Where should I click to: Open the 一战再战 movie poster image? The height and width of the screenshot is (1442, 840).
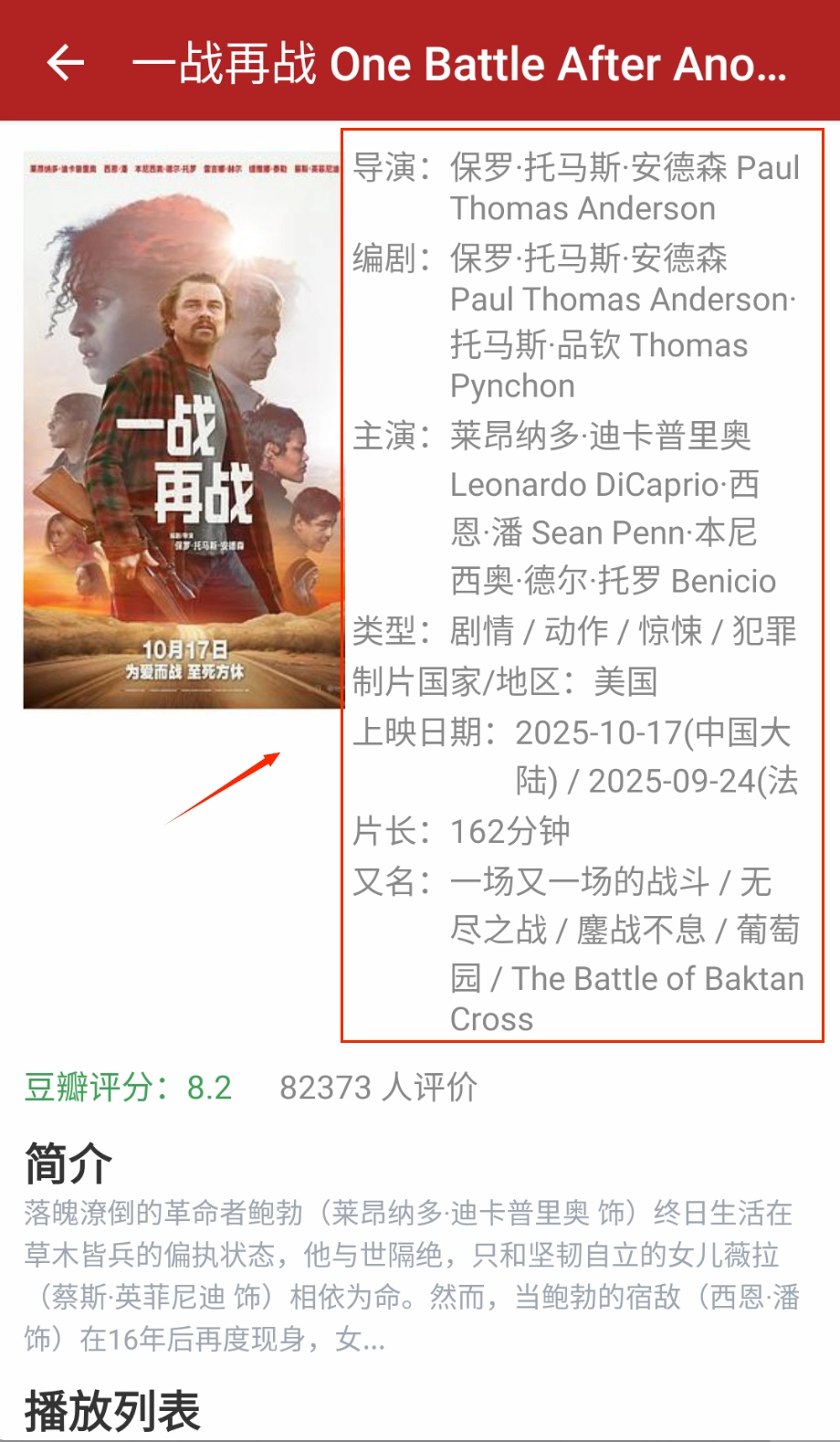tap(182, 429)
